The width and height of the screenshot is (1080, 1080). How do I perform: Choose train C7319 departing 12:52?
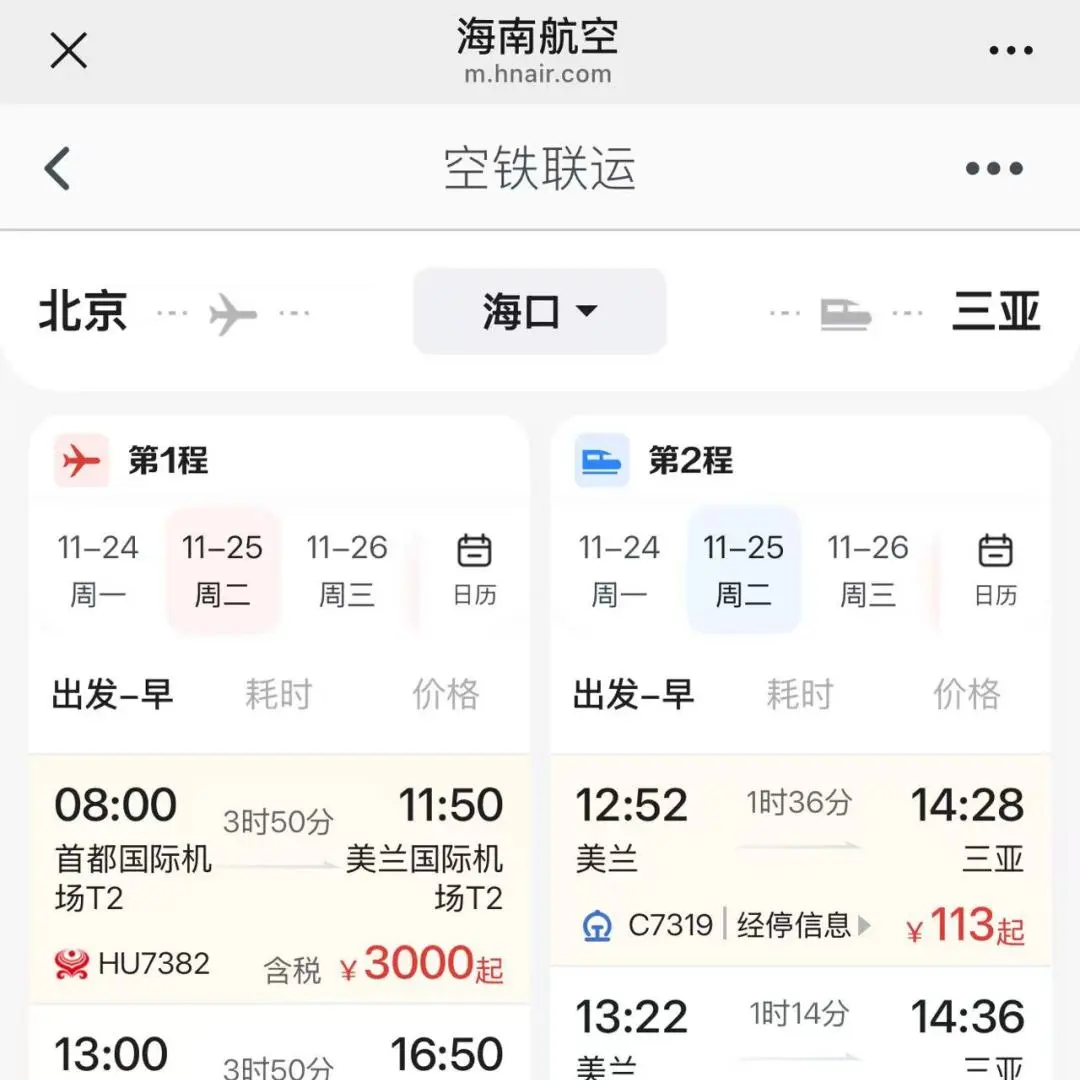[800, 840]
